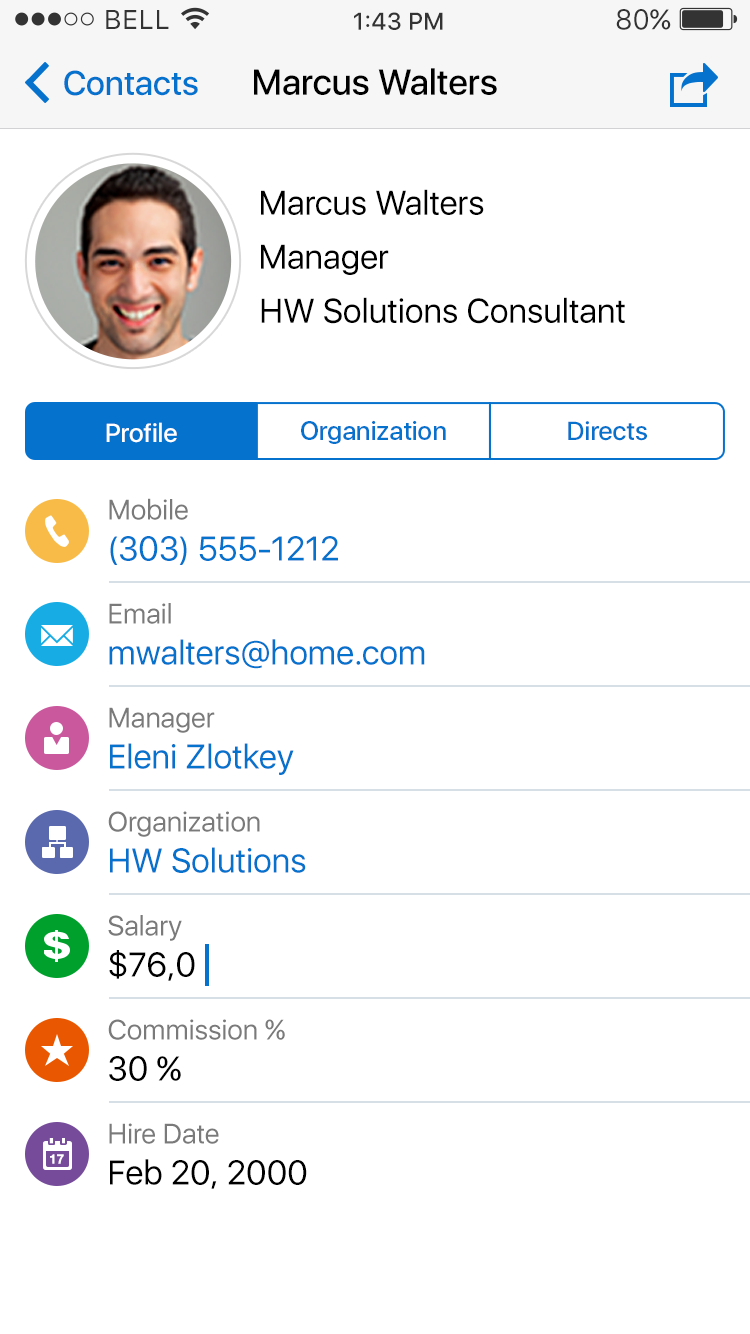Select the Profile segment

141,432
